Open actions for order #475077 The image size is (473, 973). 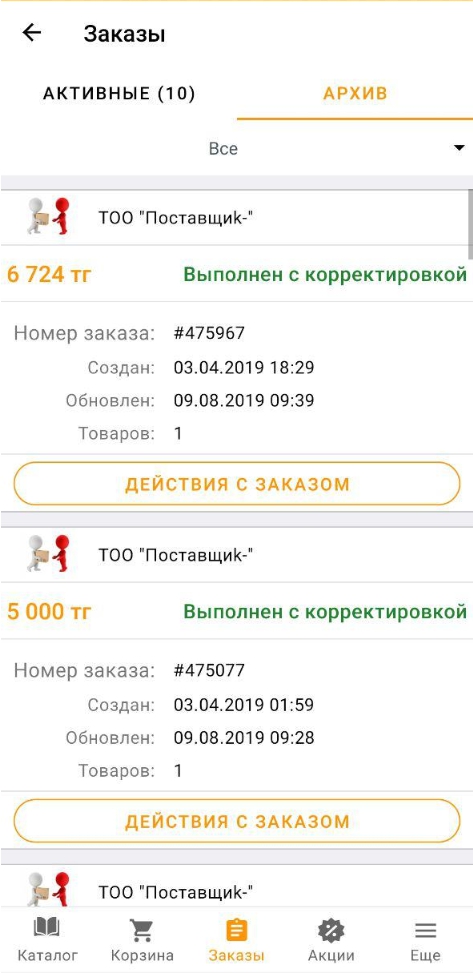[x=236, y=822]
